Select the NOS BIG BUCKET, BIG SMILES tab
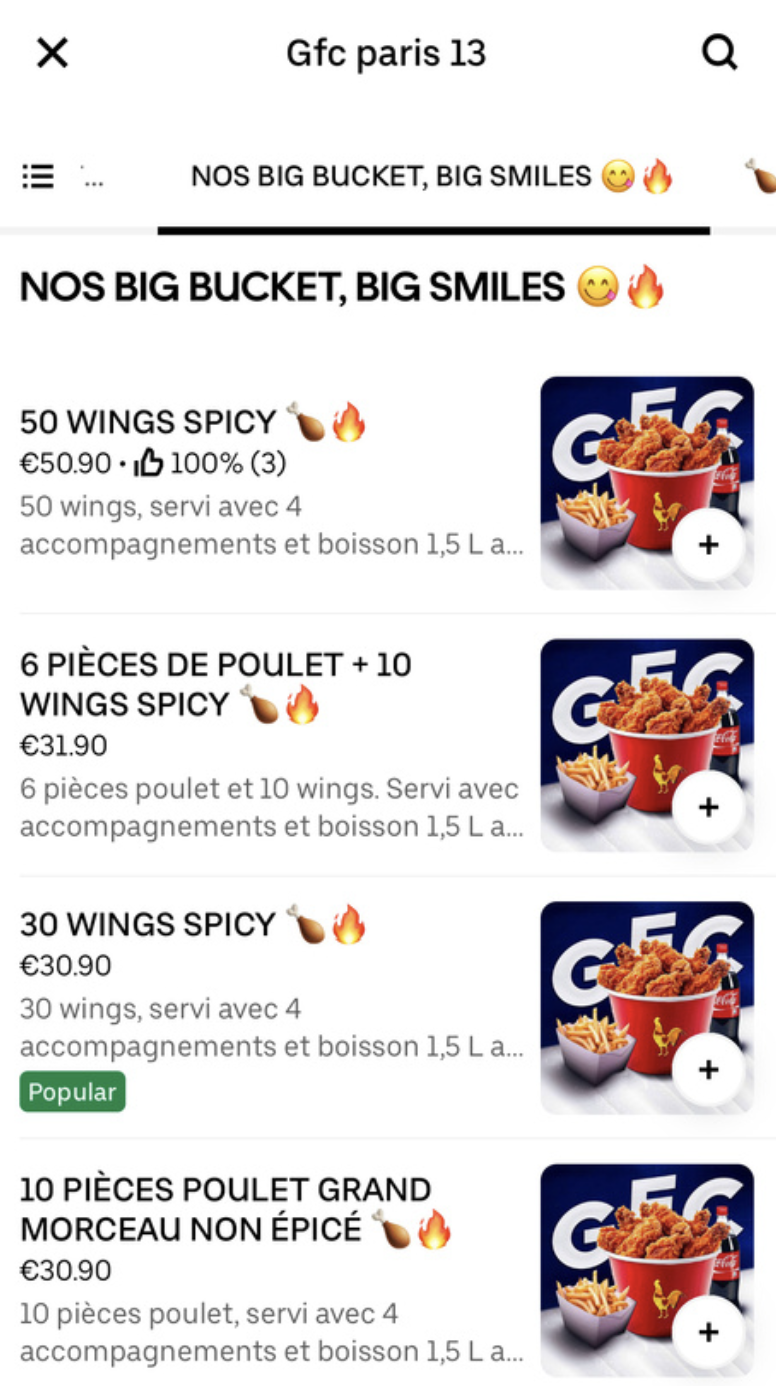 point(432,178)
